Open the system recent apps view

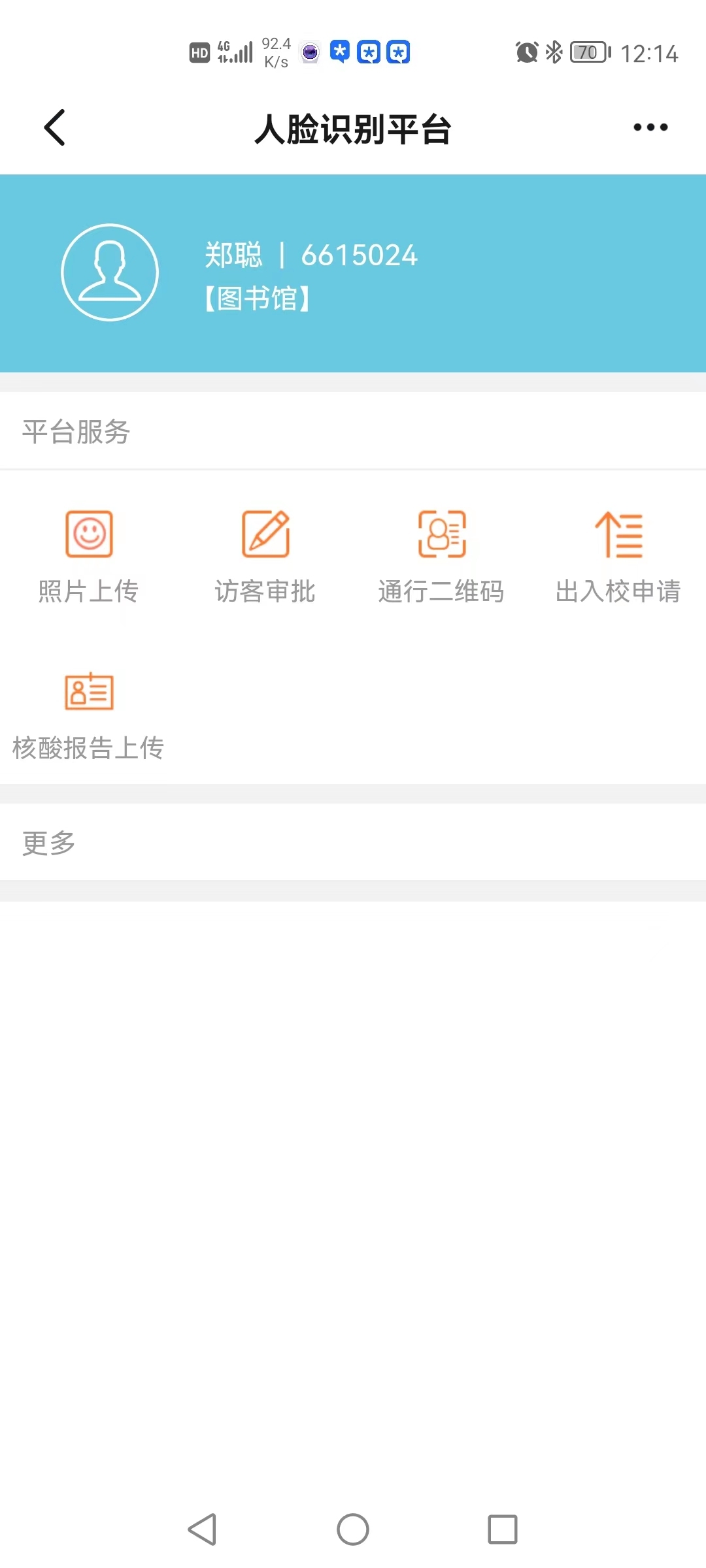(x=503, y=1529)
